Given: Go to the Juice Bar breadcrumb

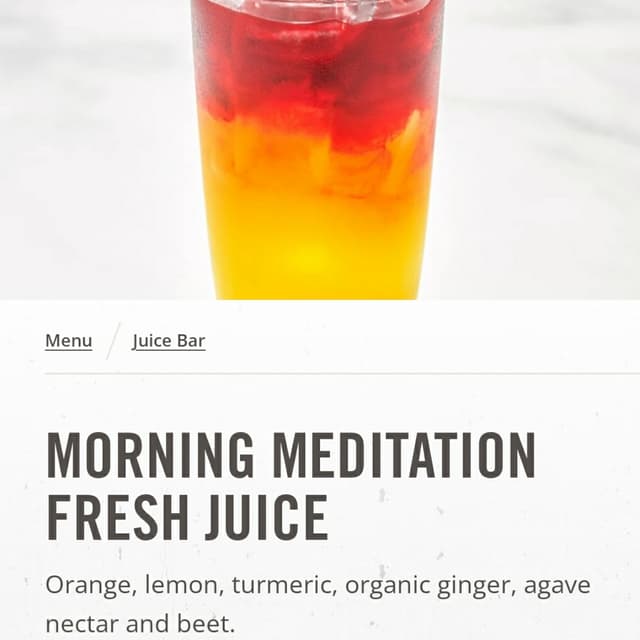Looking at the screenshot, I should point(168,341).
